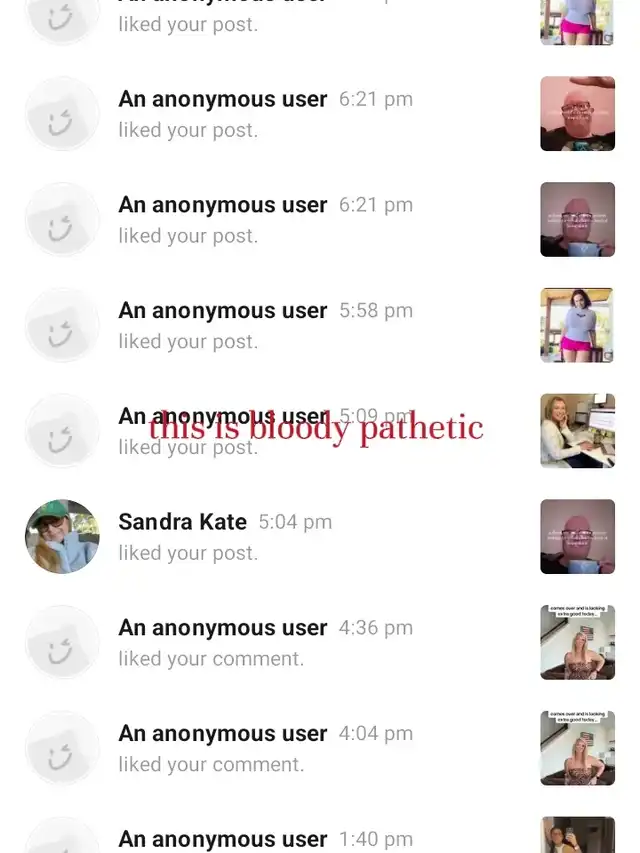Open the anonymous user notification from 1:40 pm

click(x=300, y=838)
